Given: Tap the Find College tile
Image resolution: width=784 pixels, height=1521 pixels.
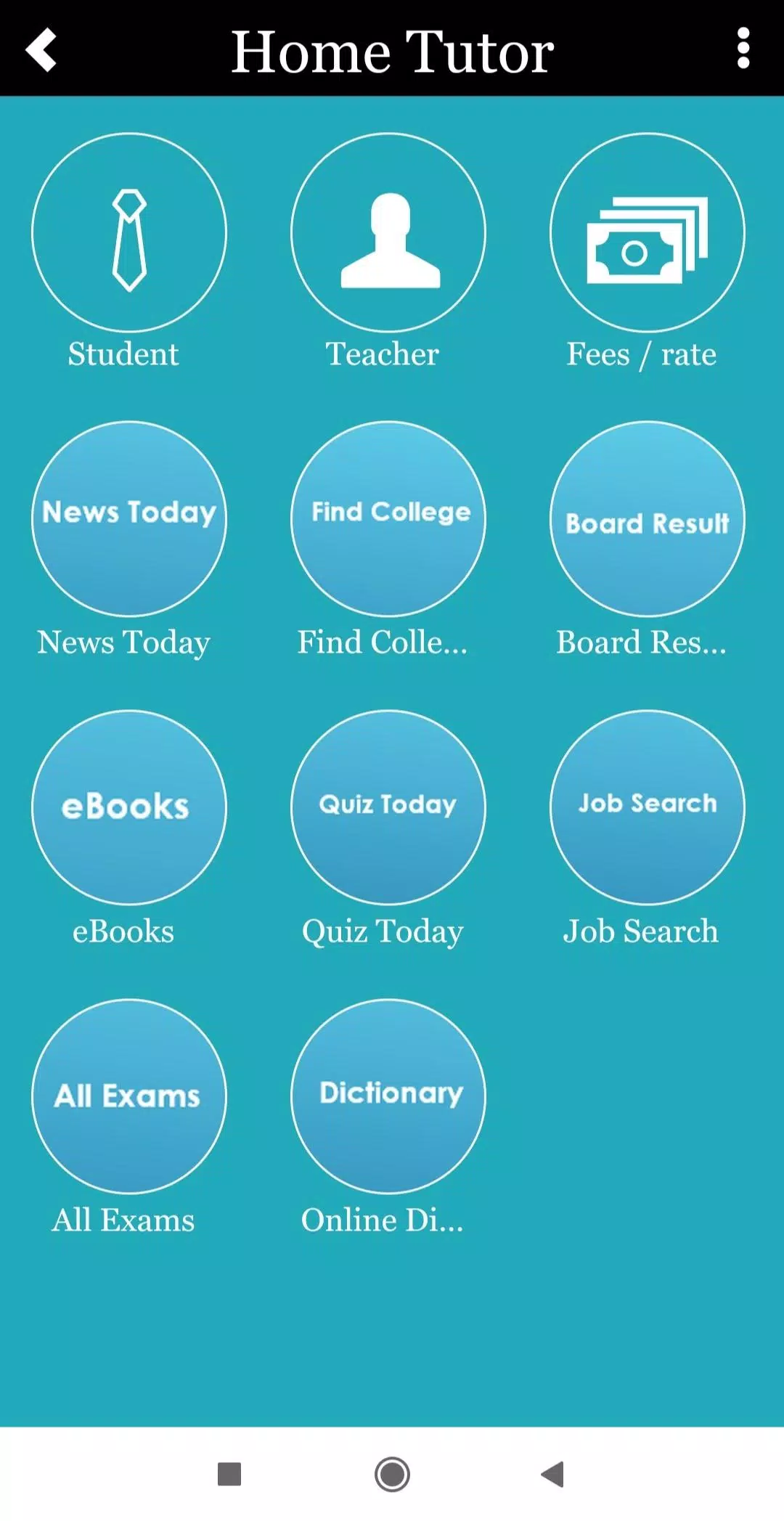Looking at the screenshot, I should coord(388,520).
